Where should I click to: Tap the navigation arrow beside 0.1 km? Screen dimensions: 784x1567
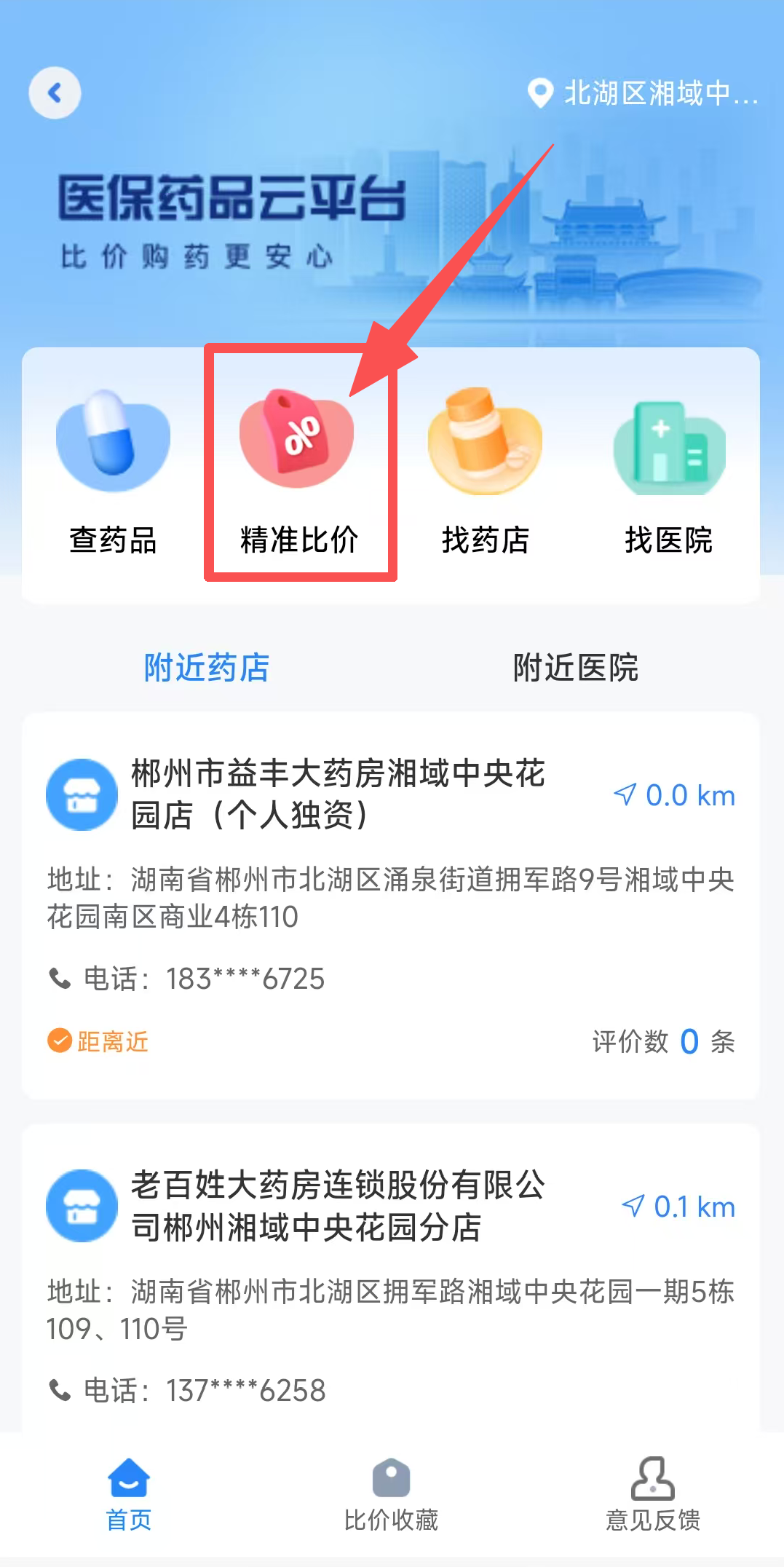click(633, 1207)
